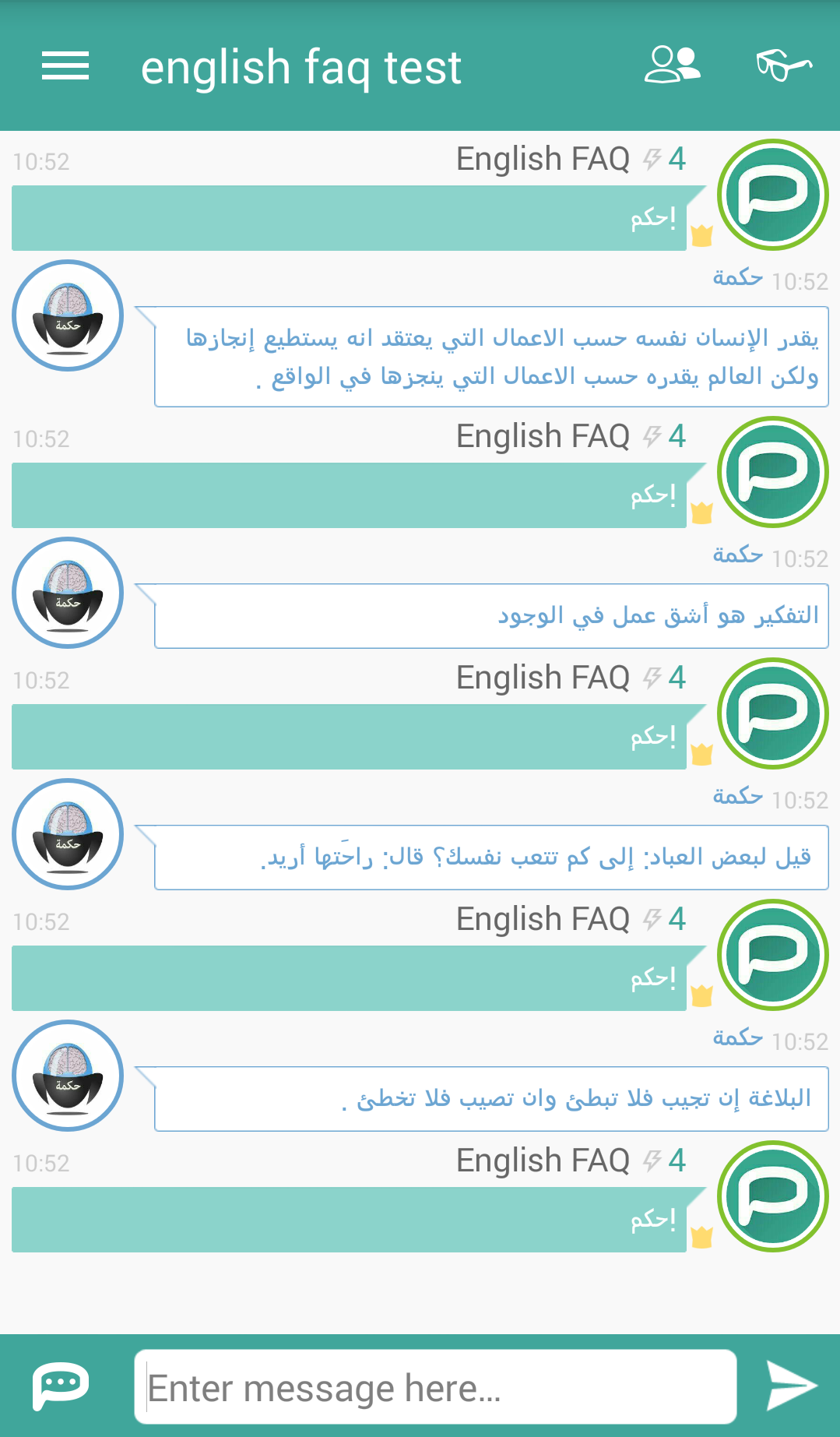Send the message with arrow icon
This screenshot has width=840, height=1437.
791,1386
